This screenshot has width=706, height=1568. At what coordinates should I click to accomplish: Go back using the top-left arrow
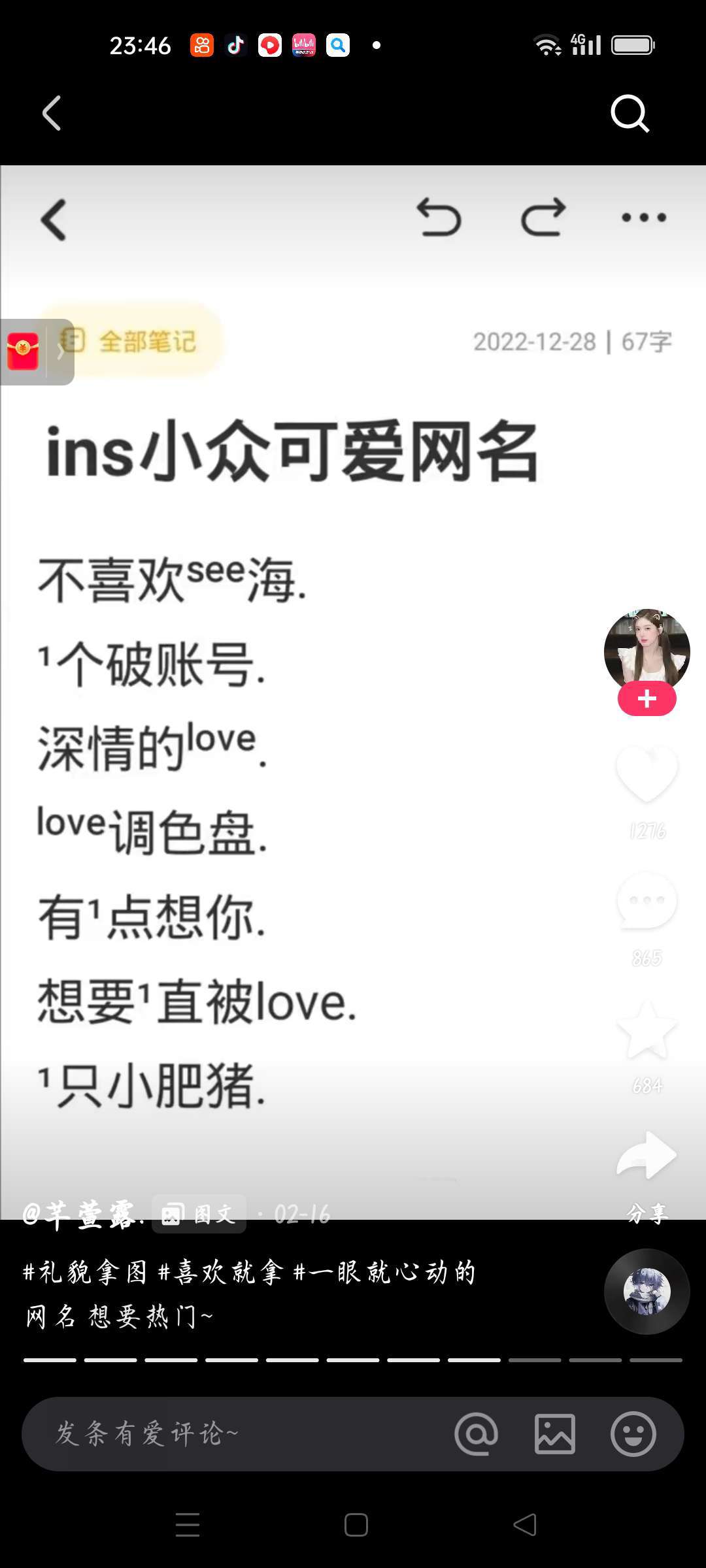pos(52,114)
